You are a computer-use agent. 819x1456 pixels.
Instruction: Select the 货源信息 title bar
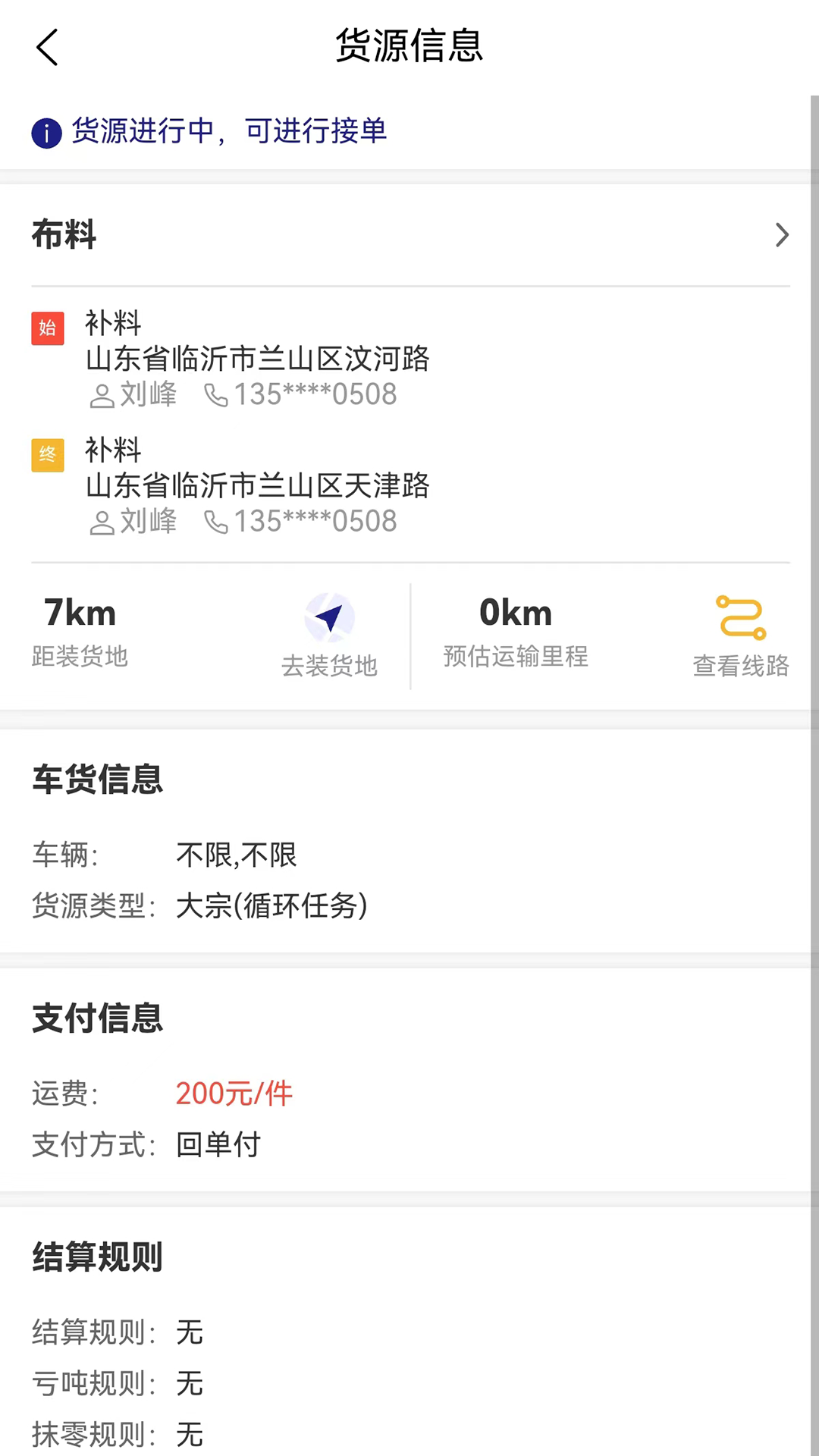tap(409, 46)
